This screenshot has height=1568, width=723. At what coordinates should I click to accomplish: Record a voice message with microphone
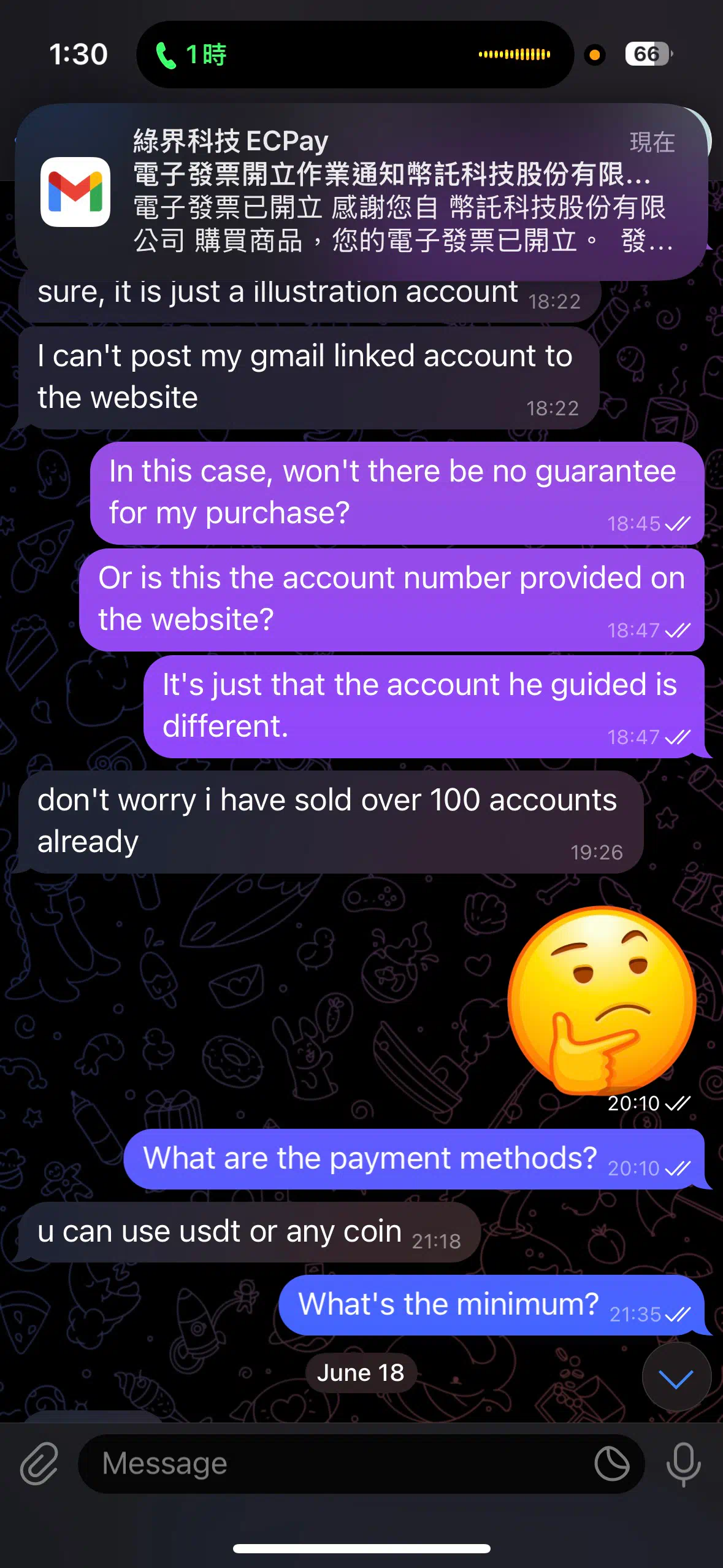683,1464
